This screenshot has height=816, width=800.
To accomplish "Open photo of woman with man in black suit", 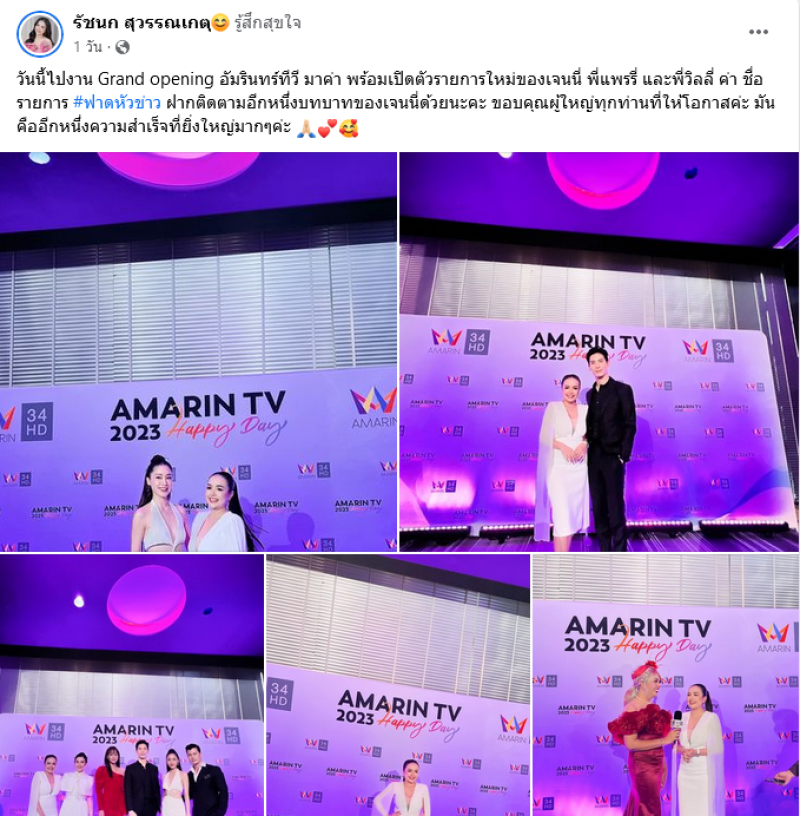I will pos(598,351).
